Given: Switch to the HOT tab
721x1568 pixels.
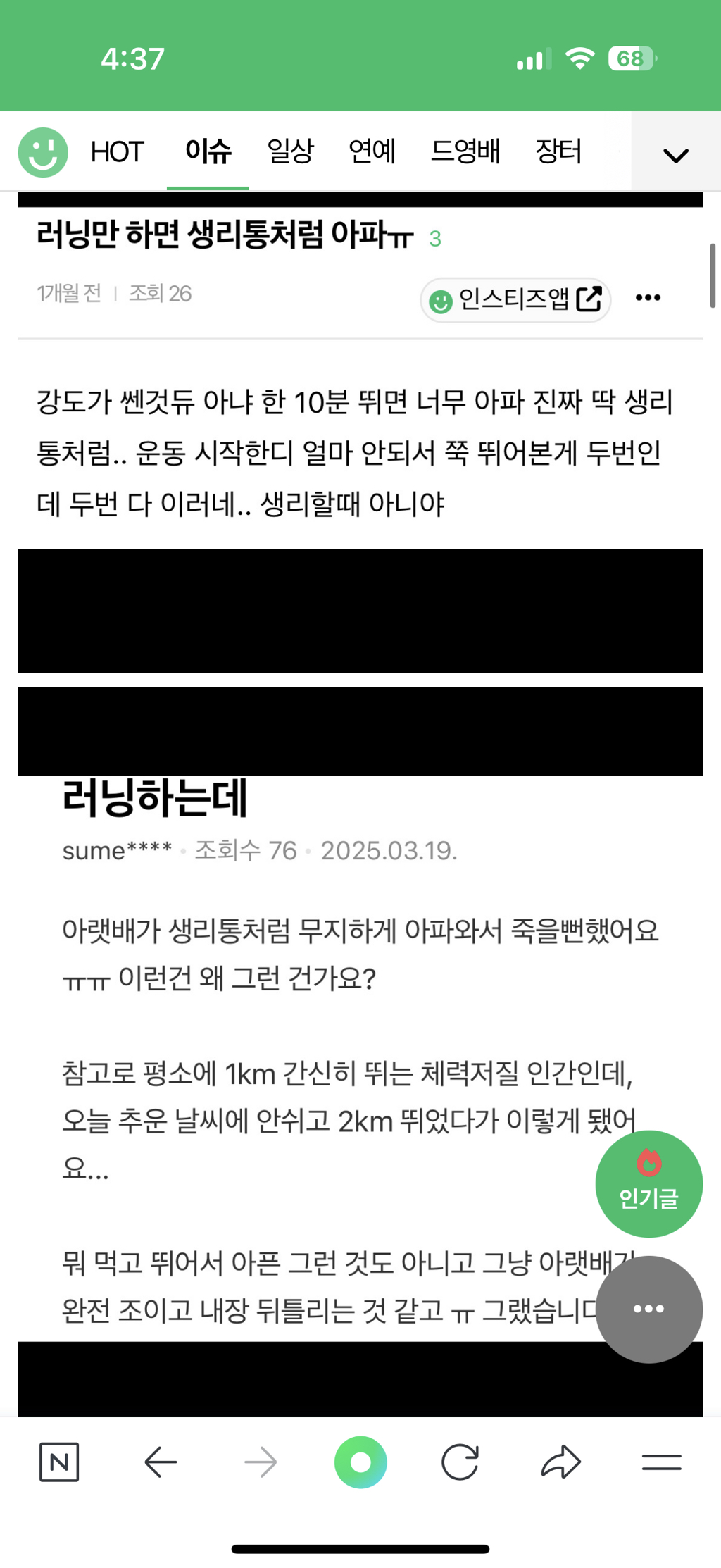Looking at the screenshot, I should tap(117, 152).
